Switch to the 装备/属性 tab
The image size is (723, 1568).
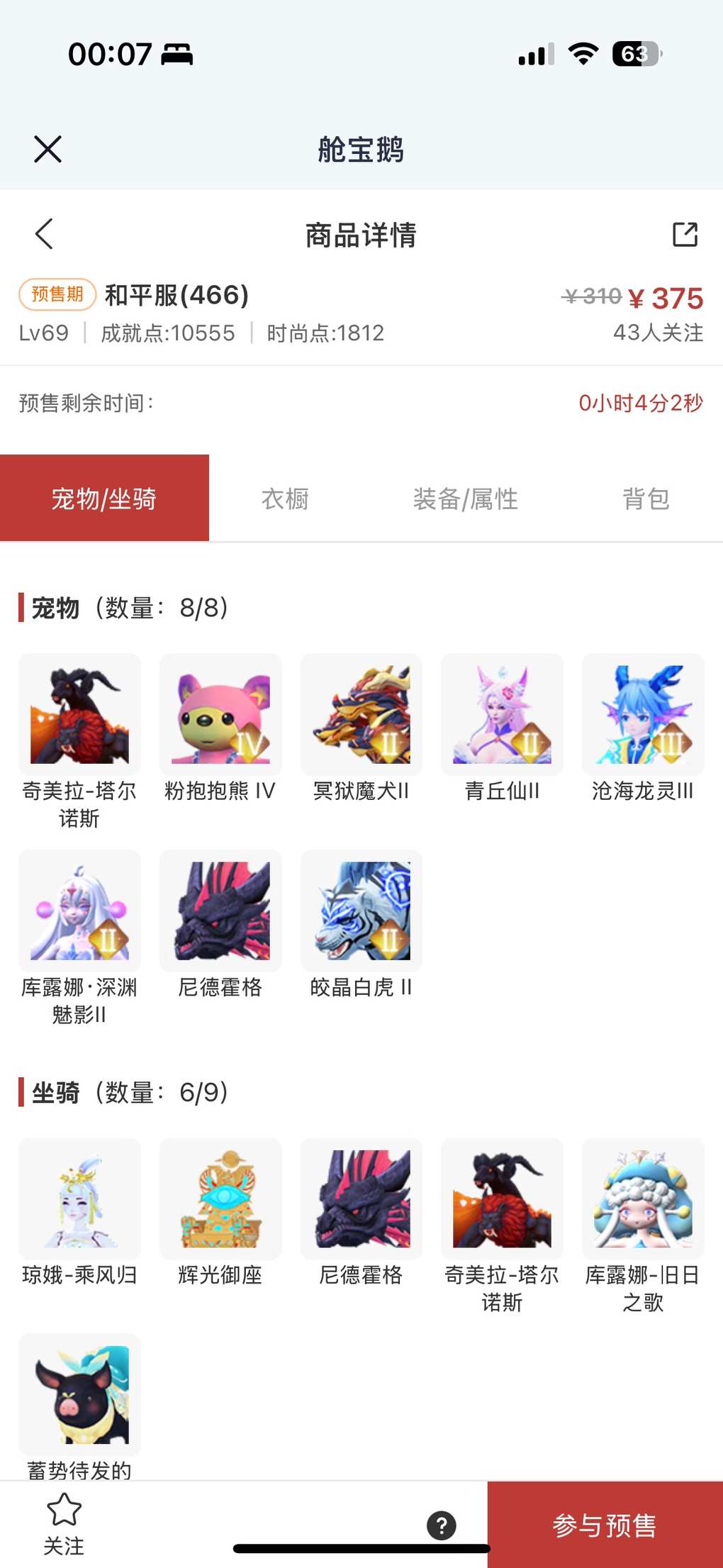tap(465, 499)
